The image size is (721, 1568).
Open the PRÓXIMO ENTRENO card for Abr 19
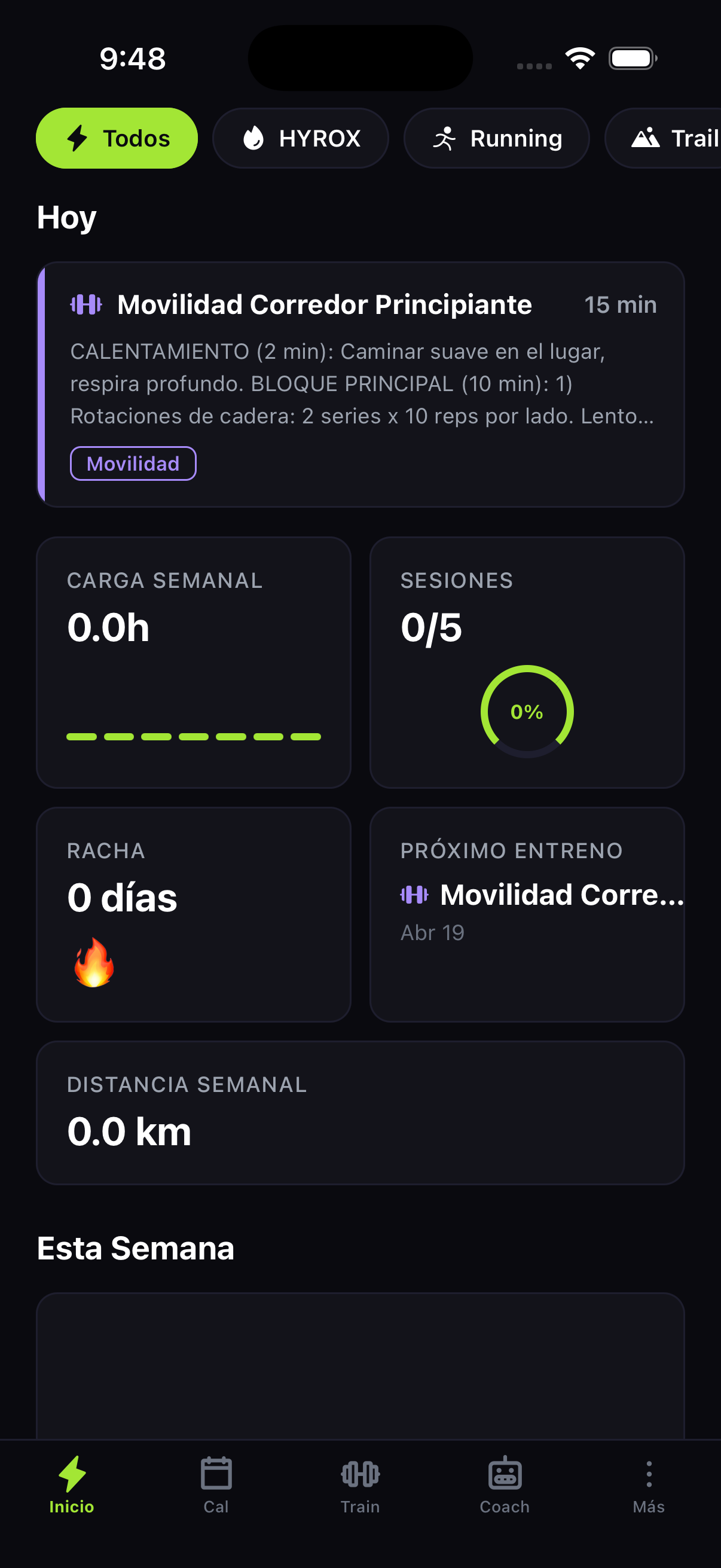pyautogui.click(x=527, y=917)
